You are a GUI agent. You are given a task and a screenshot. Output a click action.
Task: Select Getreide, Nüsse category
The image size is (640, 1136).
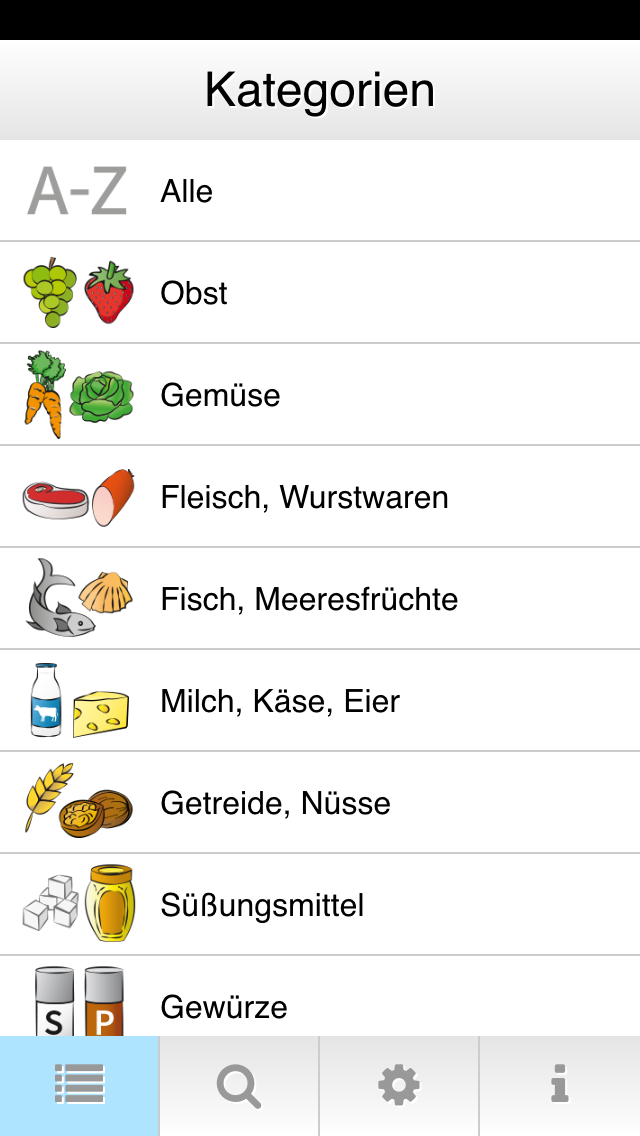[320, 803]
